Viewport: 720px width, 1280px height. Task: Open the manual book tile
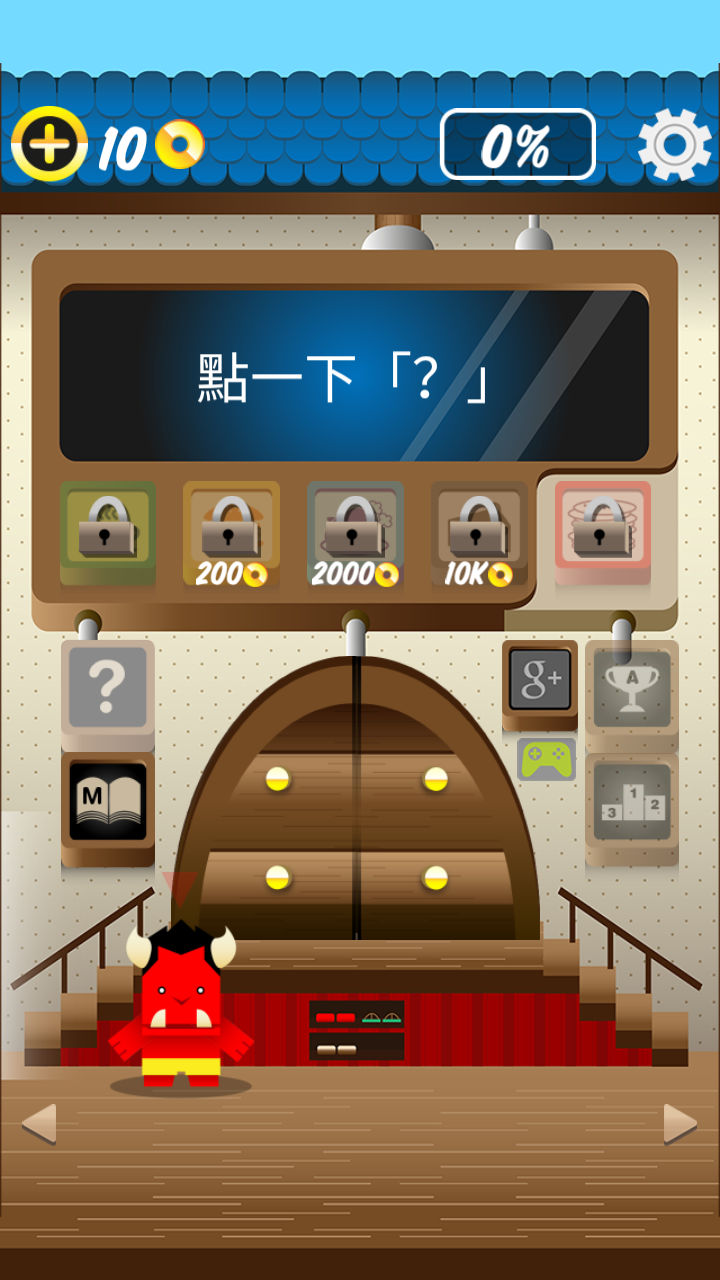pos(107,801)
